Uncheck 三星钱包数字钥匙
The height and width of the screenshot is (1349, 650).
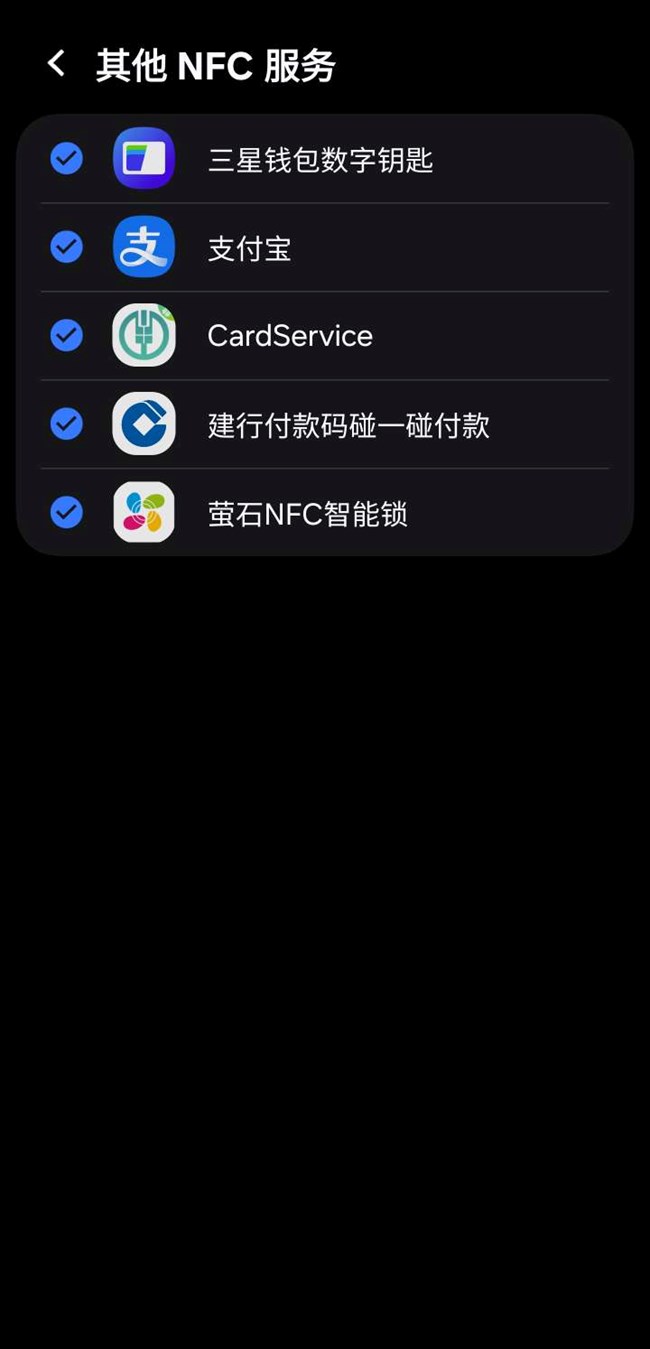(67, 158)
